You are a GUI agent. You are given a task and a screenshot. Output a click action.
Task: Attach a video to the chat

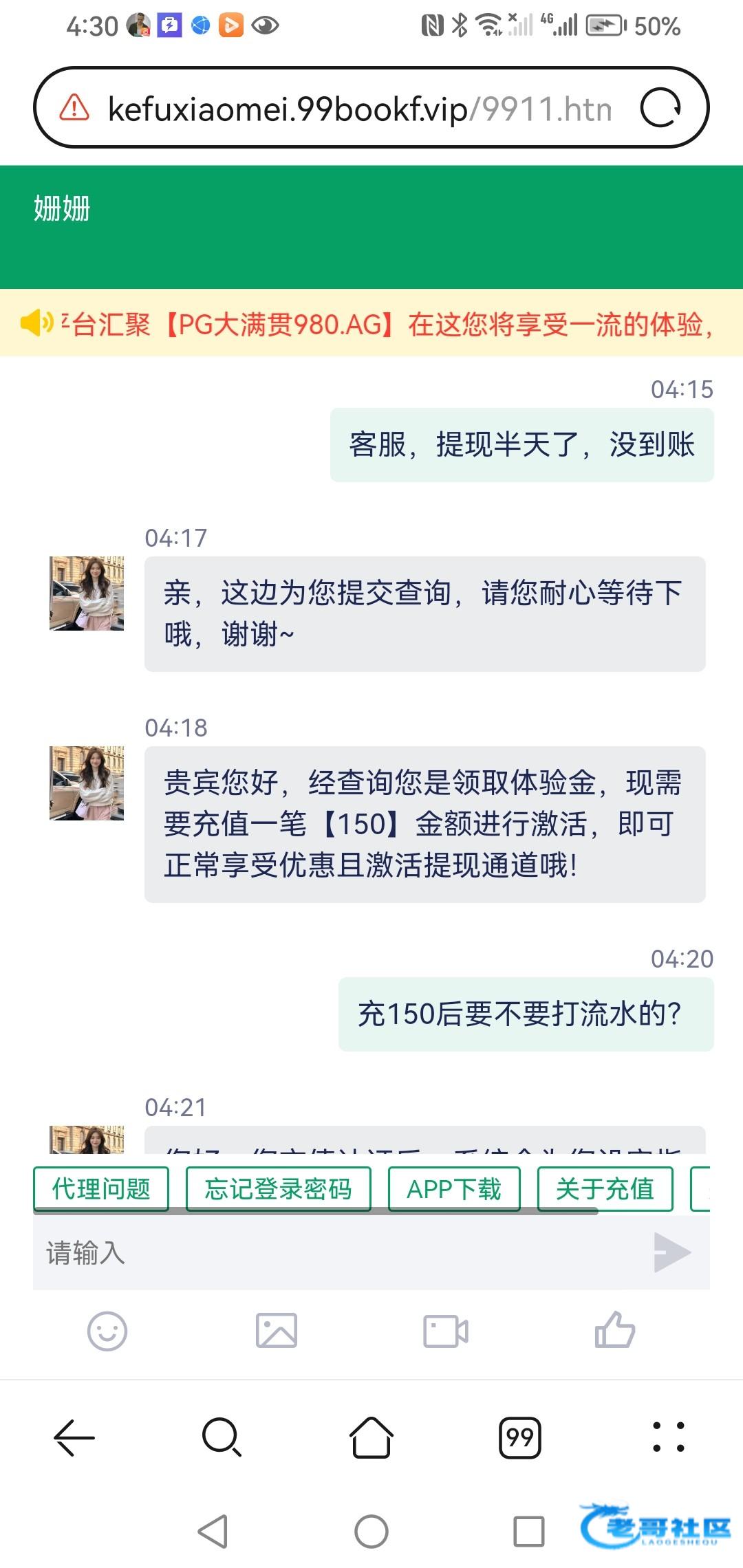point(446,1331)
